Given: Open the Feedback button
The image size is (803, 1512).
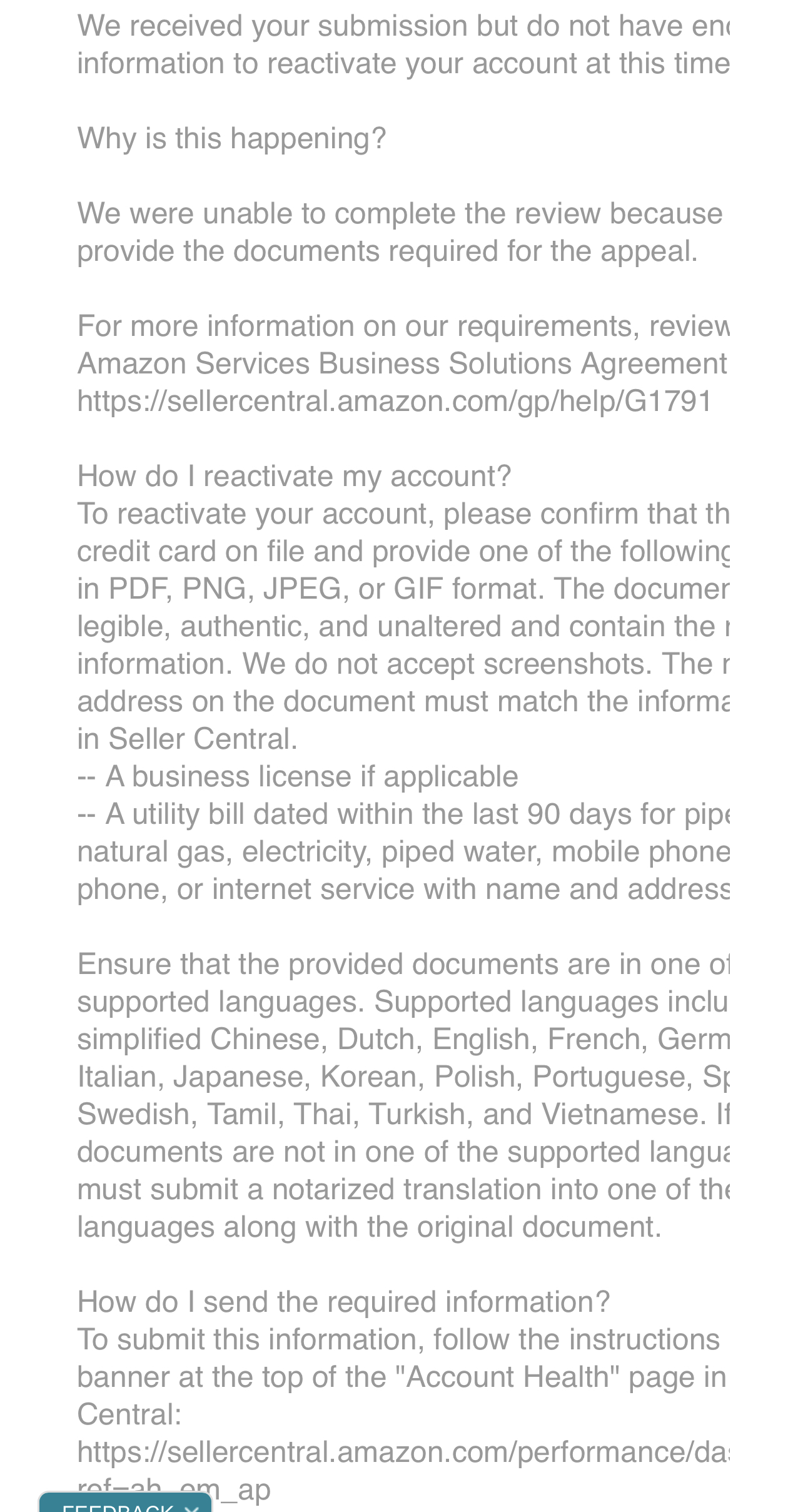Looking at the screenshot, I should (x=118, y=1506).
